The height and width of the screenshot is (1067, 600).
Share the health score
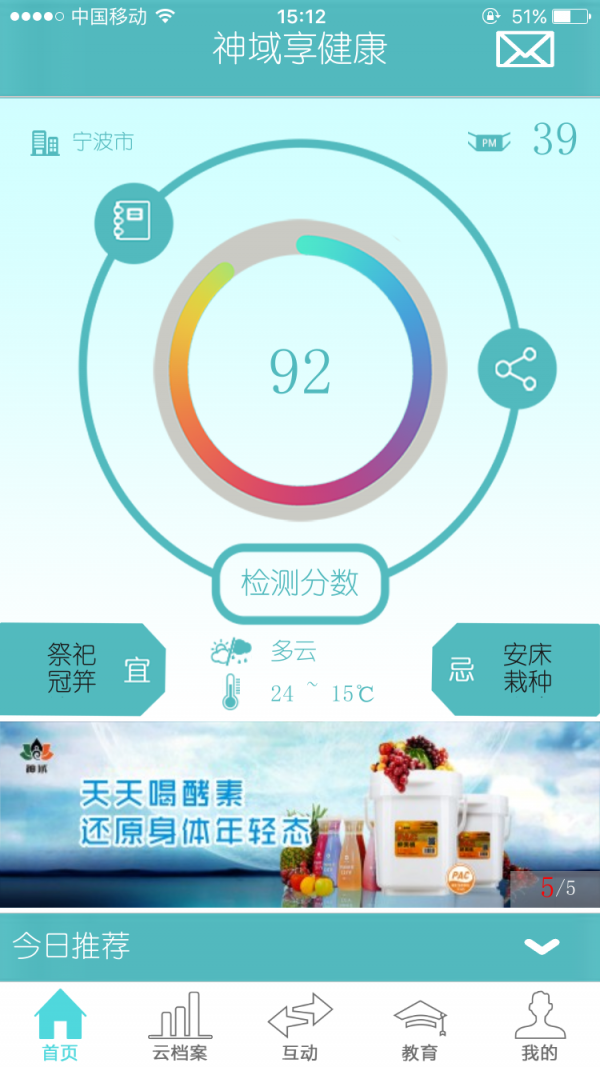(516, 368)
